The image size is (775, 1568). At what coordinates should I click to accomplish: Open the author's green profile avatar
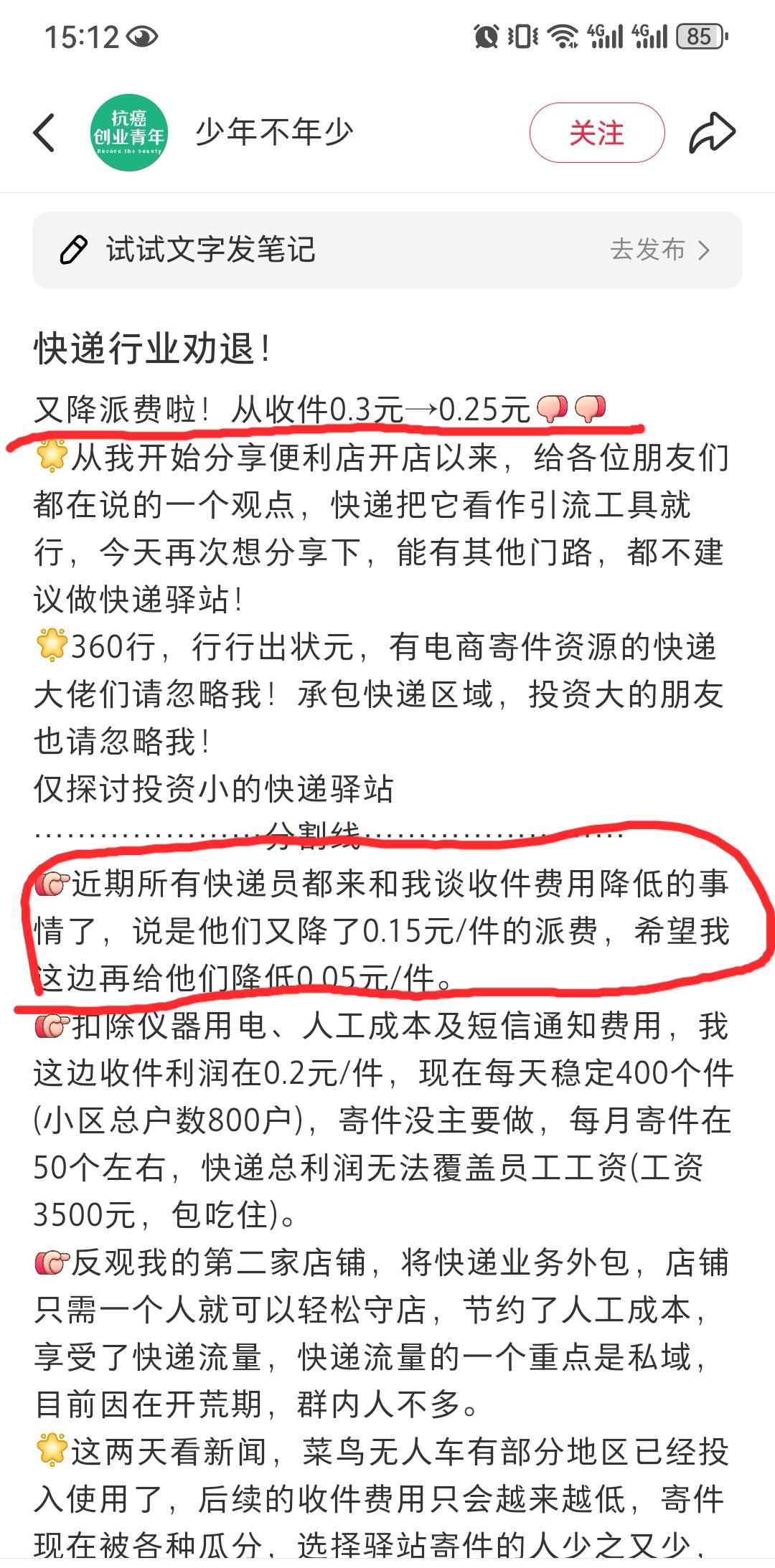(129, 133)
